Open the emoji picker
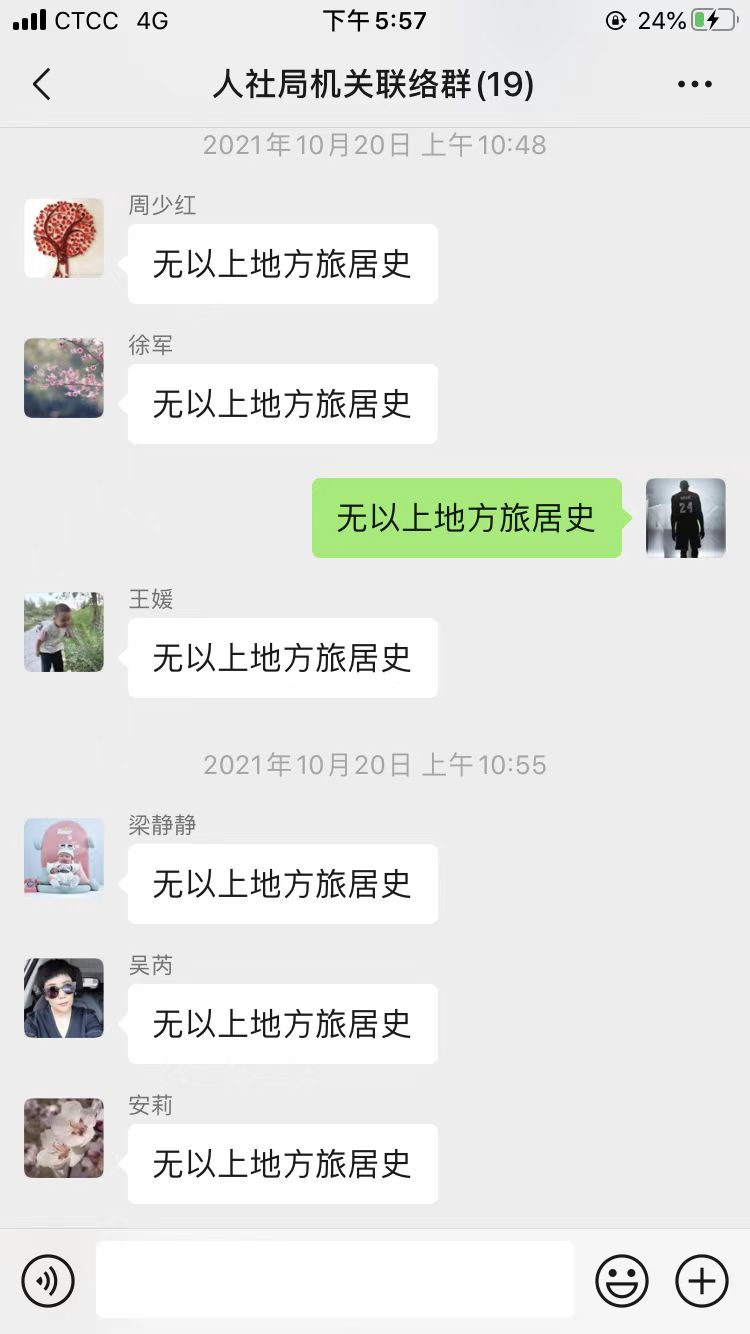This screenshot has width=750, height=1334. (x=621, y=1280)
